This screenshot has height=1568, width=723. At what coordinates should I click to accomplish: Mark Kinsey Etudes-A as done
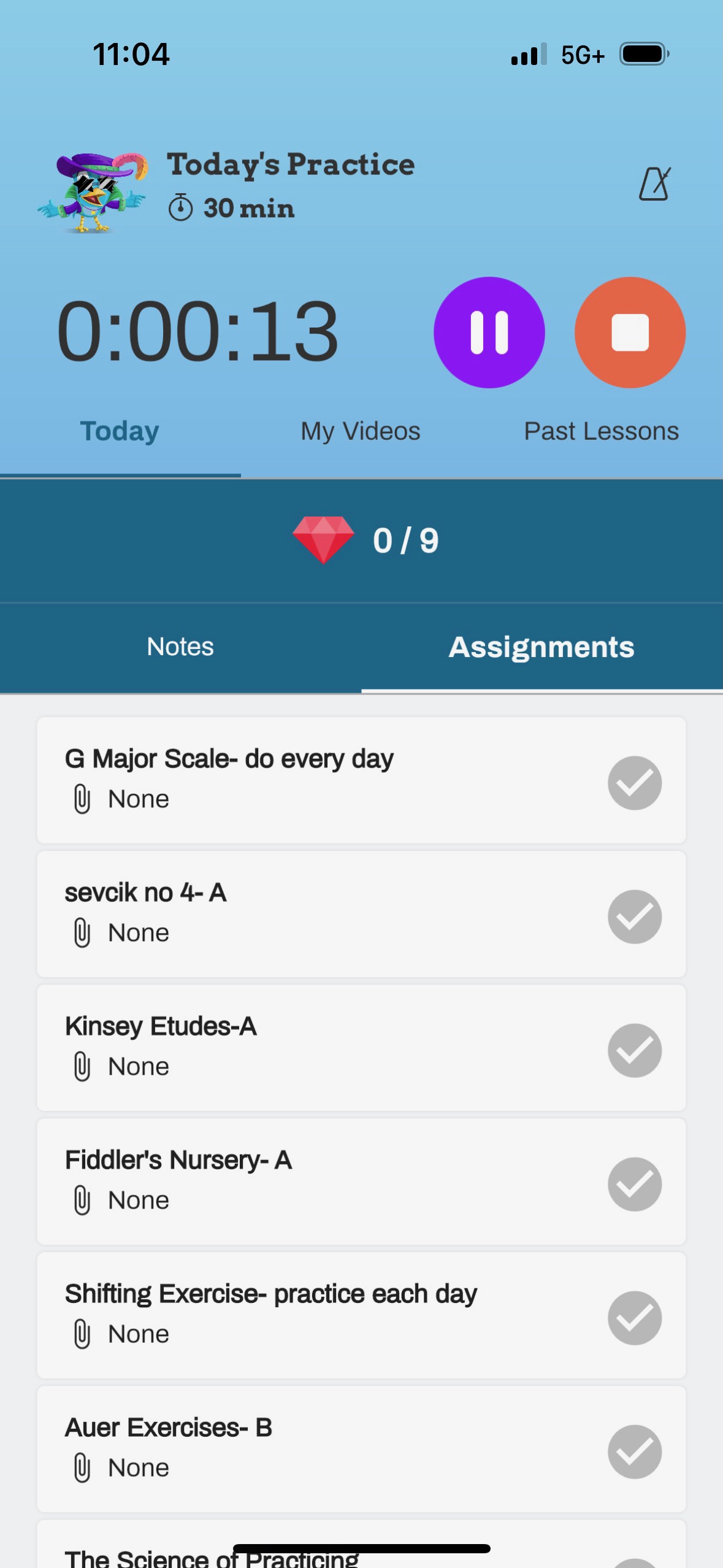point(634,1050)
